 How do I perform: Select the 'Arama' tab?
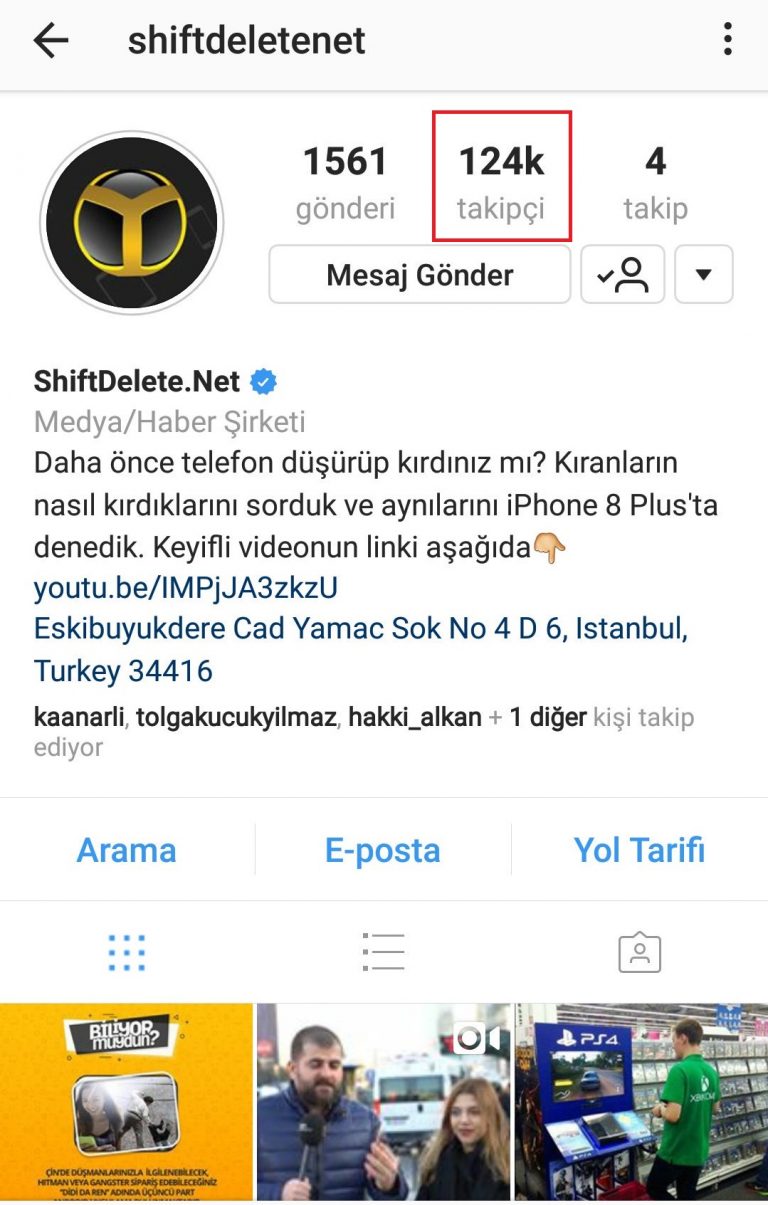tap(126, 849)
